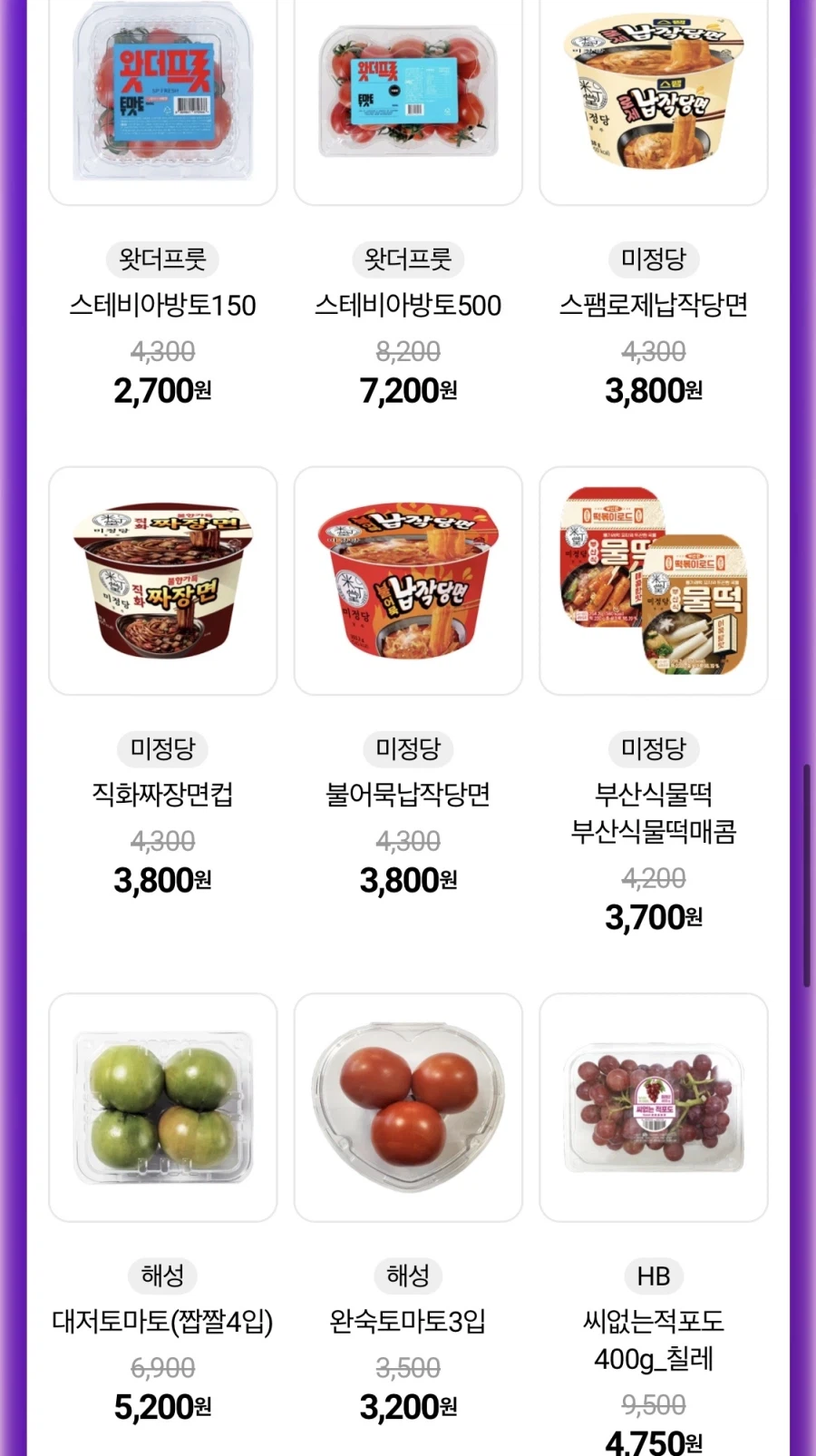Screen dimensions: 816x1456
Task: Open the 스팸로제납작당면 product name link
Action: pos(653,307)
